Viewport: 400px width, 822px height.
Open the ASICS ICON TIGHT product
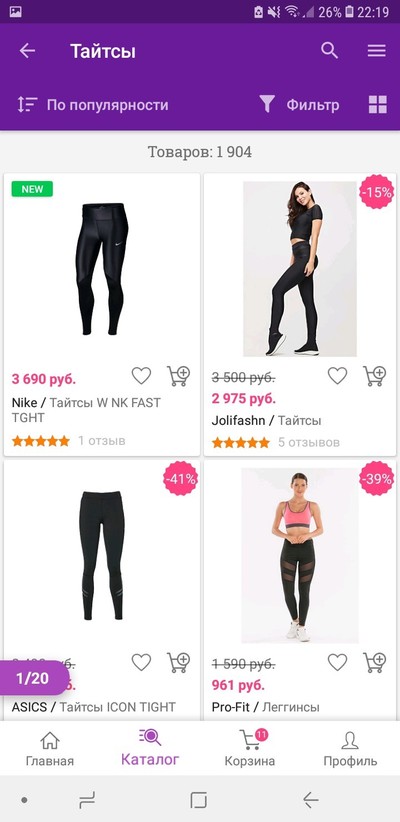pos(102,590)
